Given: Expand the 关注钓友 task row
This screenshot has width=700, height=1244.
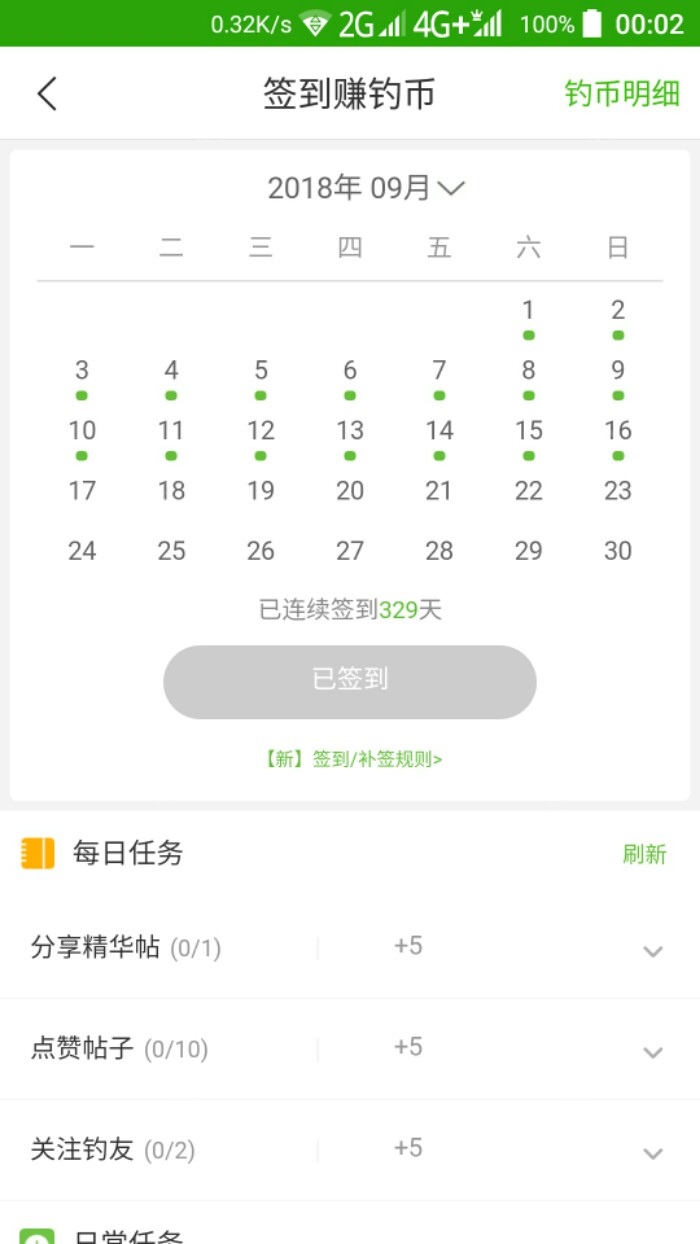Looking at the screenshot, I should pyautogui.click(x=652, y=1153).
